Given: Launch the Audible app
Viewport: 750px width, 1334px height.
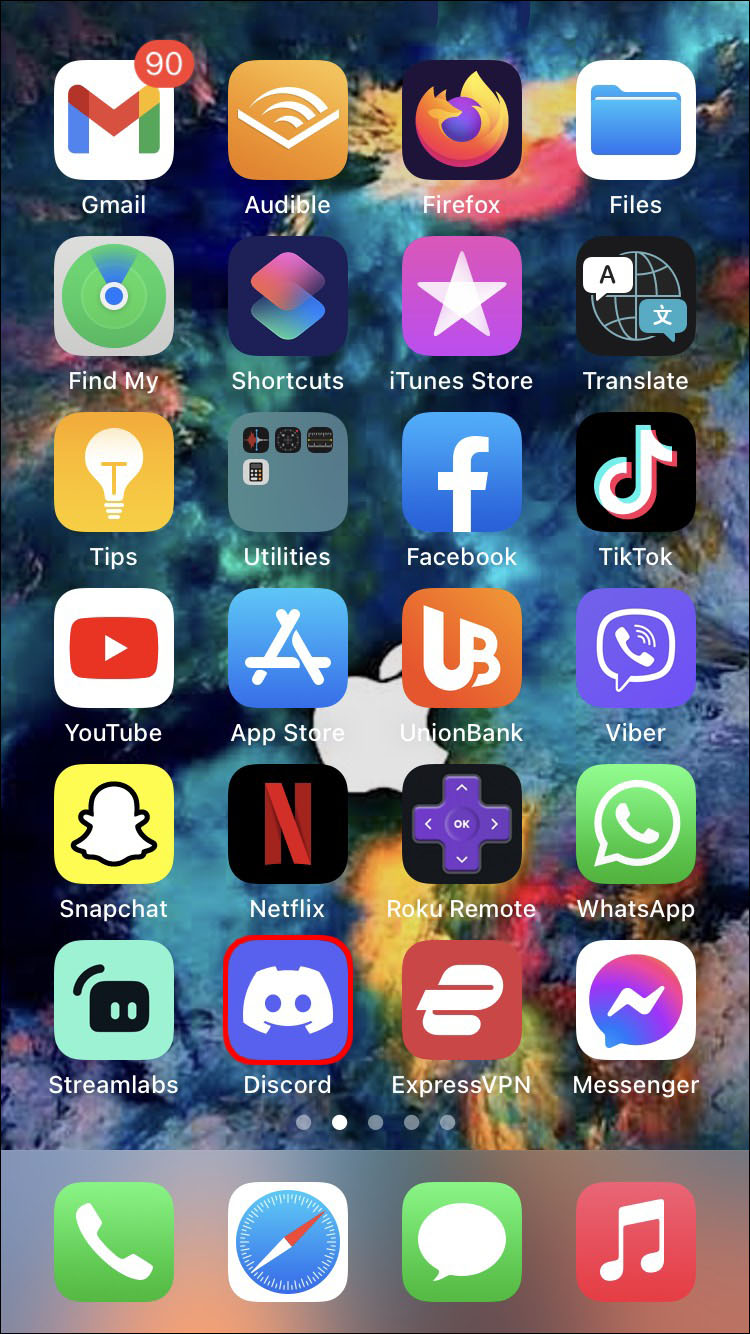Looking at the screenshot, I should click(288, 120).
